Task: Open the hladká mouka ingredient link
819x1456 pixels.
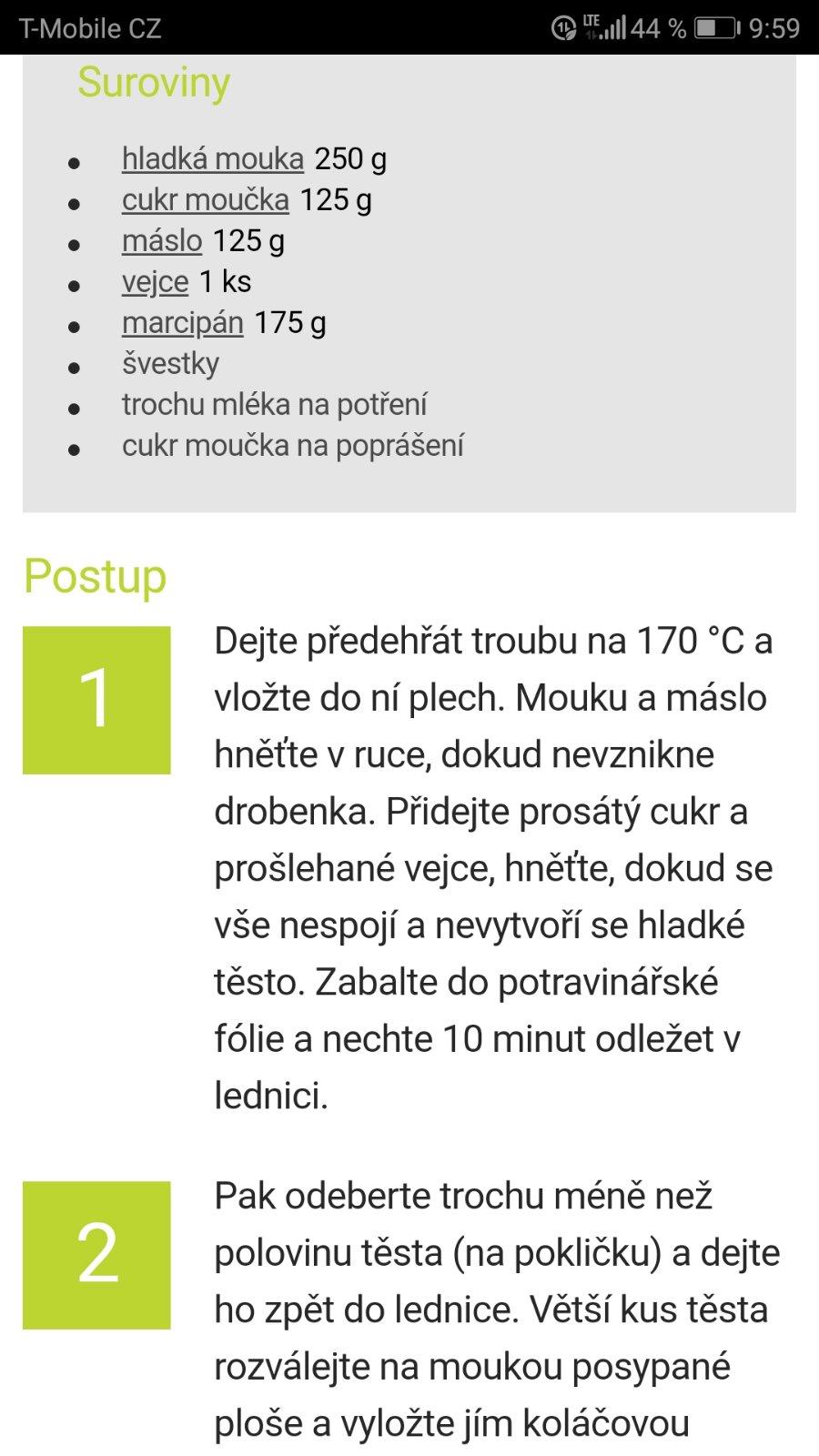Action: coord(212,159)
